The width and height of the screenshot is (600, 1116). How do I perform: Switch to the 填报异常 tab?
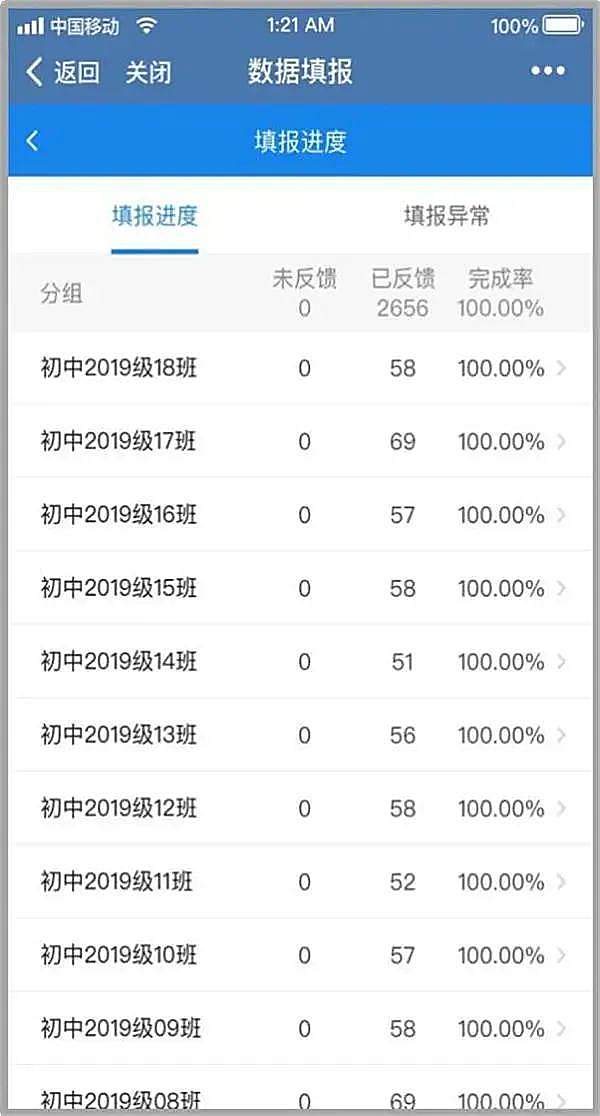446,216
